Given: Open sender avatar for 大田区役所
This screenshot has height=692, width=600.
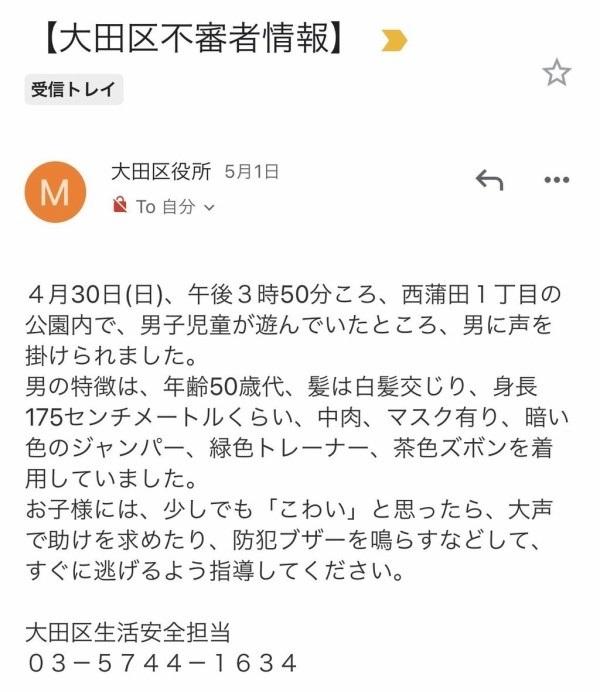Looking at the screenshot, I should click(x=56, y=190).
